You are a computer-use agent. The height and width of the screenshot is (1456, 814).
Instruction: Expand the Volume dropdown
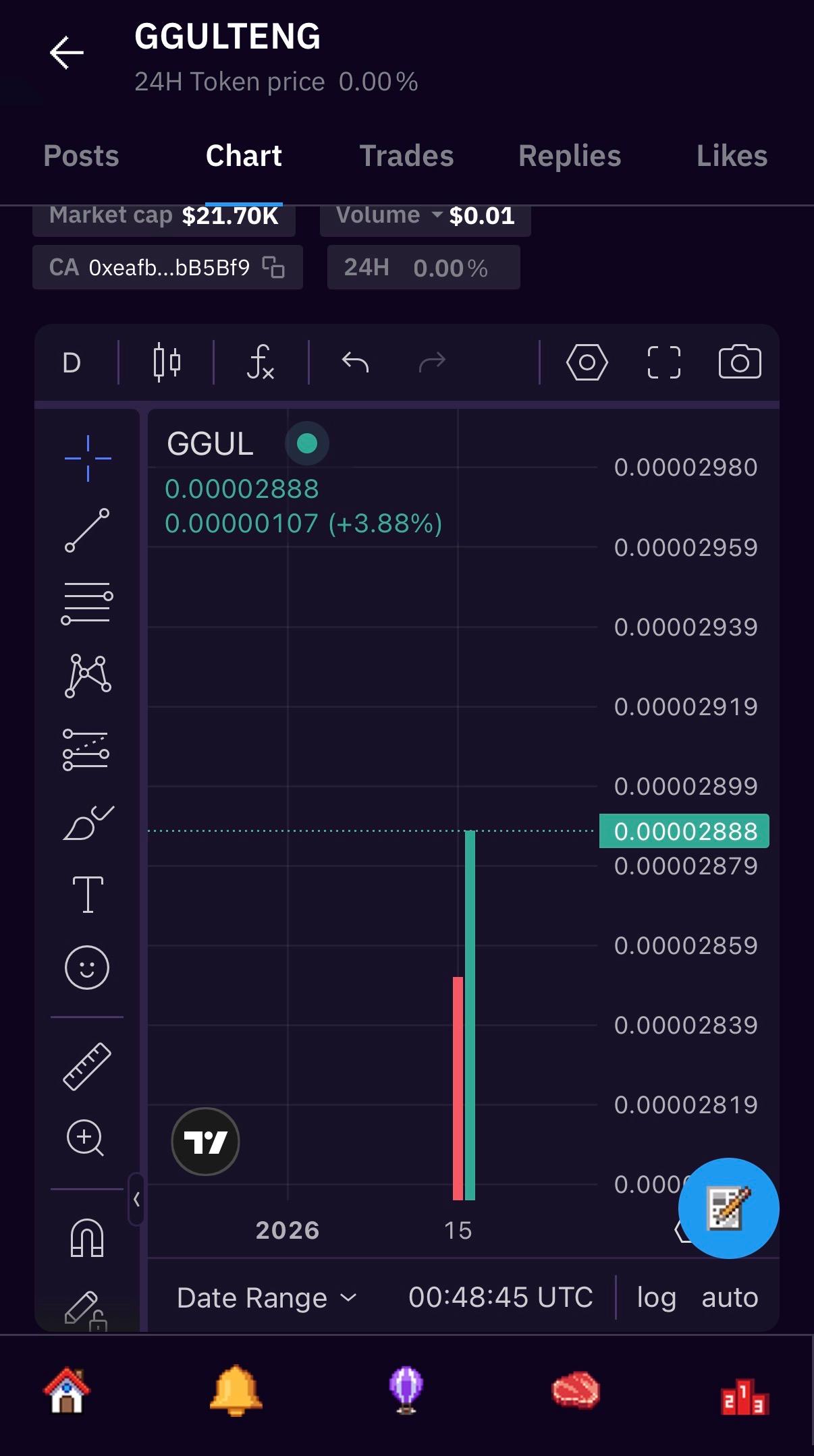(x=437, y=215)
